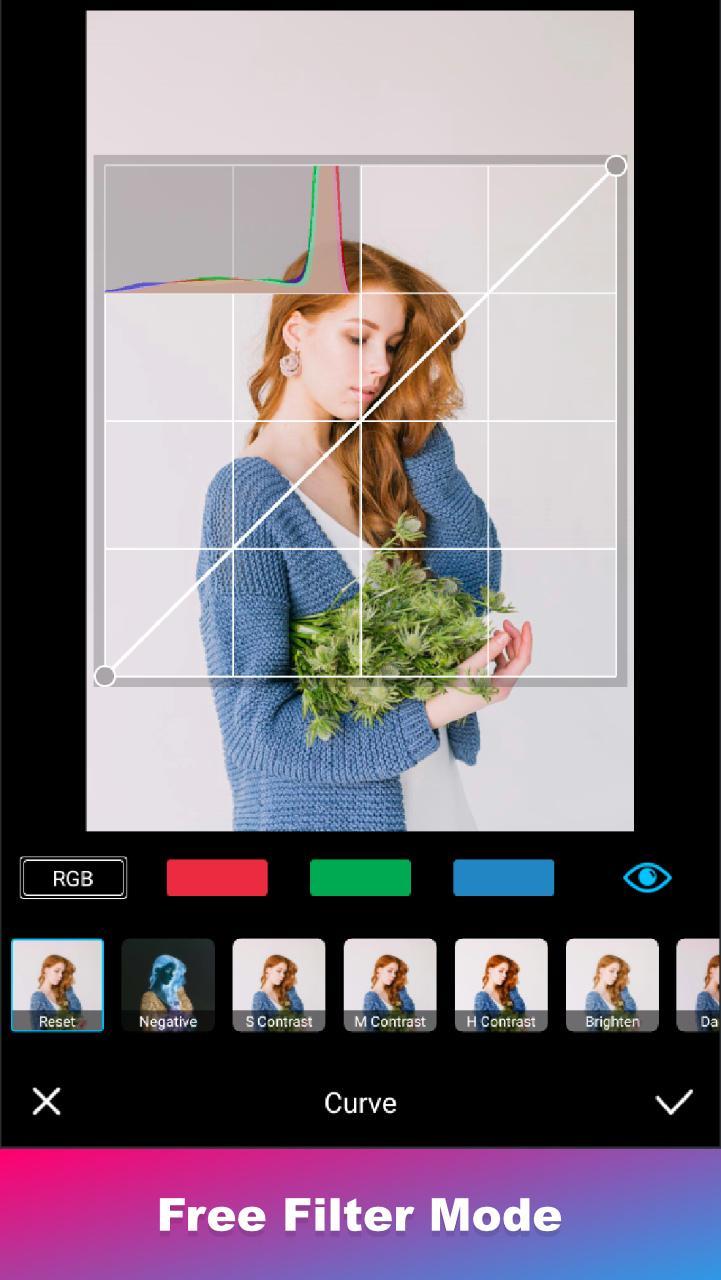Pick the M Contrast preset

390,984
